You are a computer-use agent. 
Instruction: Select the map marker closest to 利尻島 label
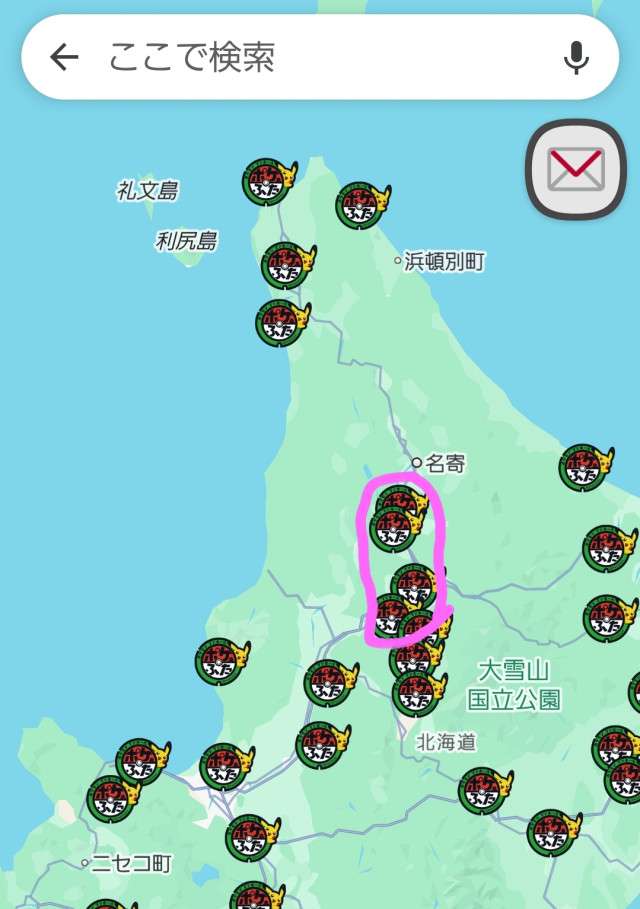click(x=285, y=266)
